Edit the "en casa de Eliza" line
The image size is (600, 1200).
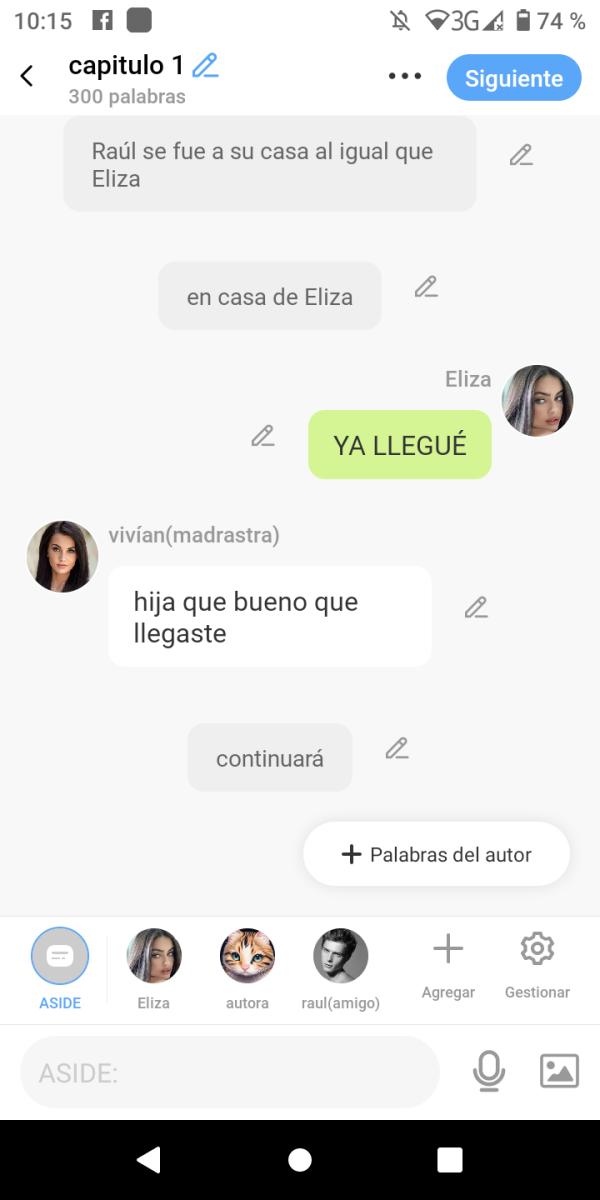(x=426, y=287)
